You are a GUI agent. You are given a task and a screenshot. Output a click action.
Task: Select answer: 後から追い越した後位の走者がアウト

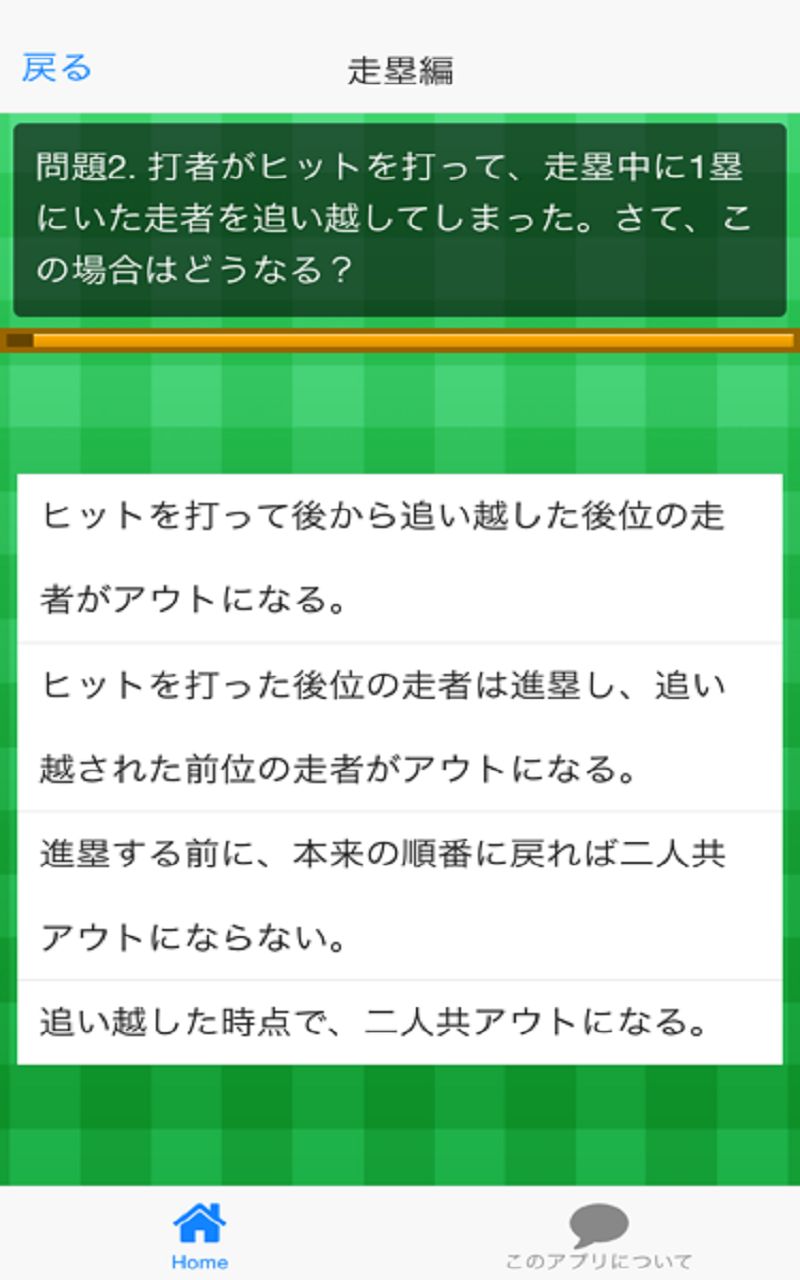coord(399,558)
